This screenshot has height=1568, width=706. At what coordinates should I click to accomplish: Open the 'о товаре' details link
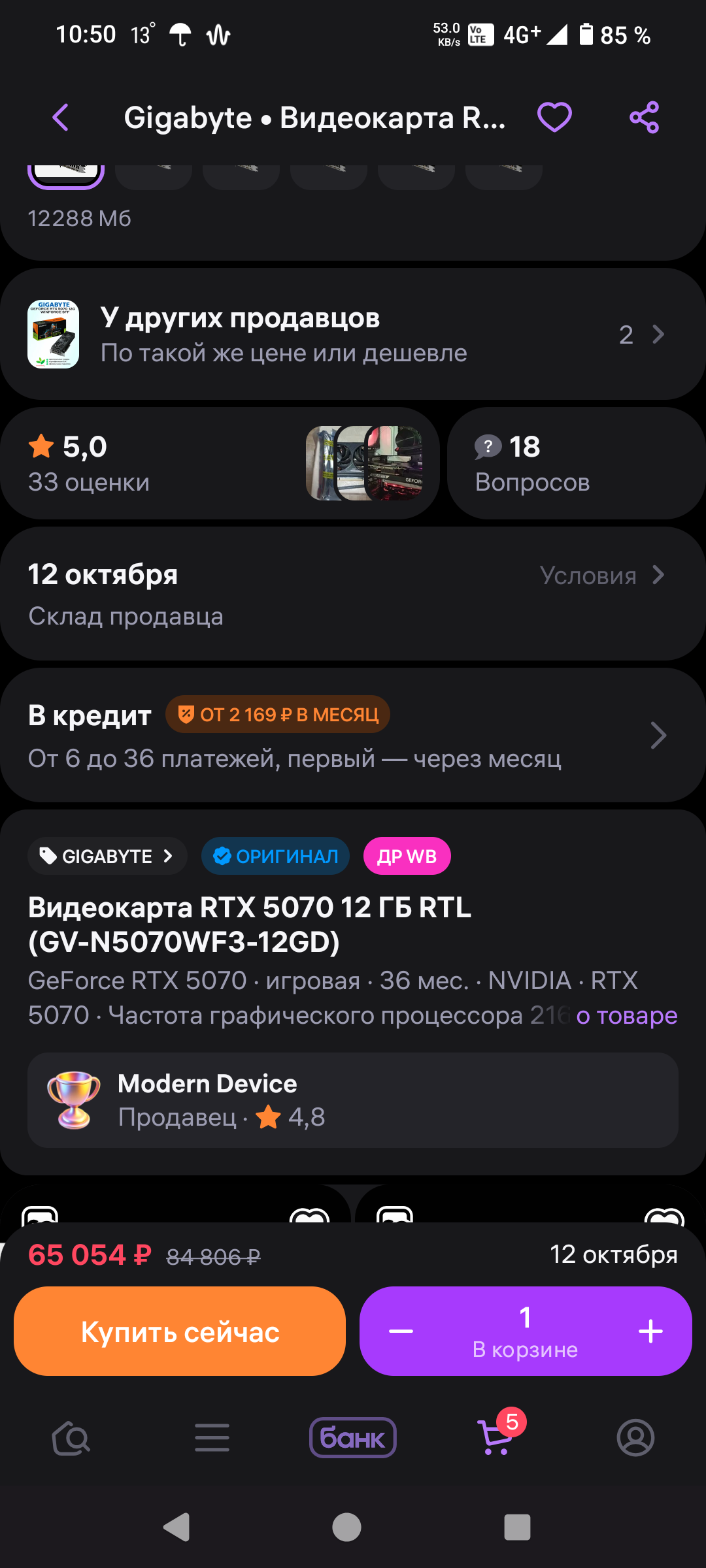point(626,1015)
